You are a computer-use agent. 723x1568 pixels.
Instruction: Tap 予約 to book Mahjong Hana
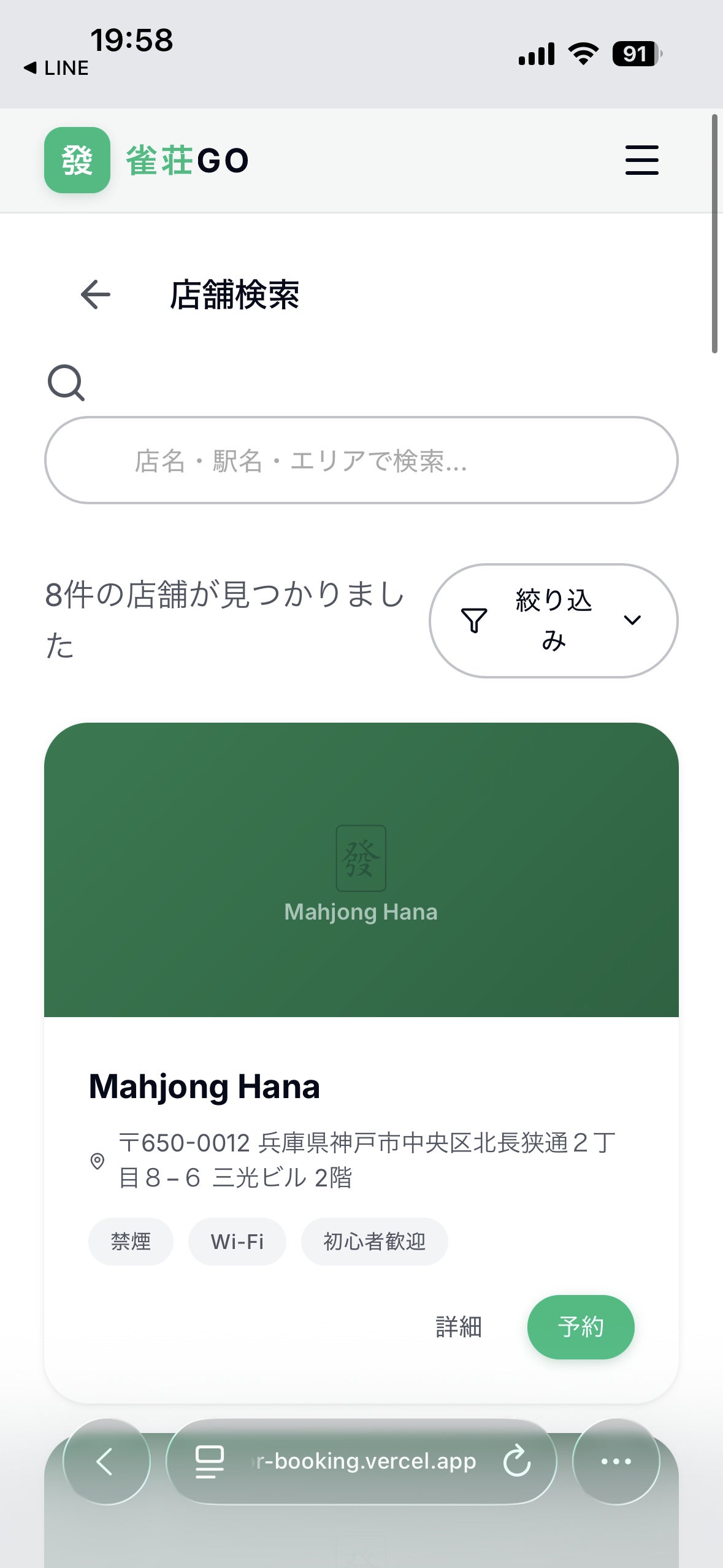580,1327
